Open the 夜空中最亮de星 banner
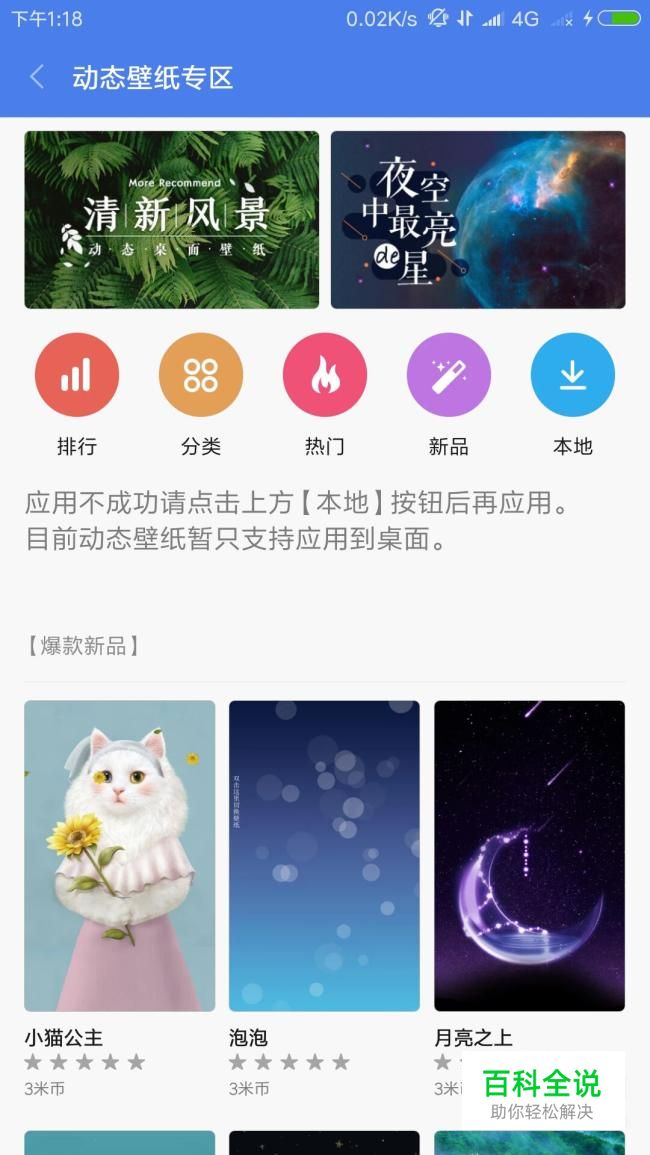 click(x=478, y=220)
